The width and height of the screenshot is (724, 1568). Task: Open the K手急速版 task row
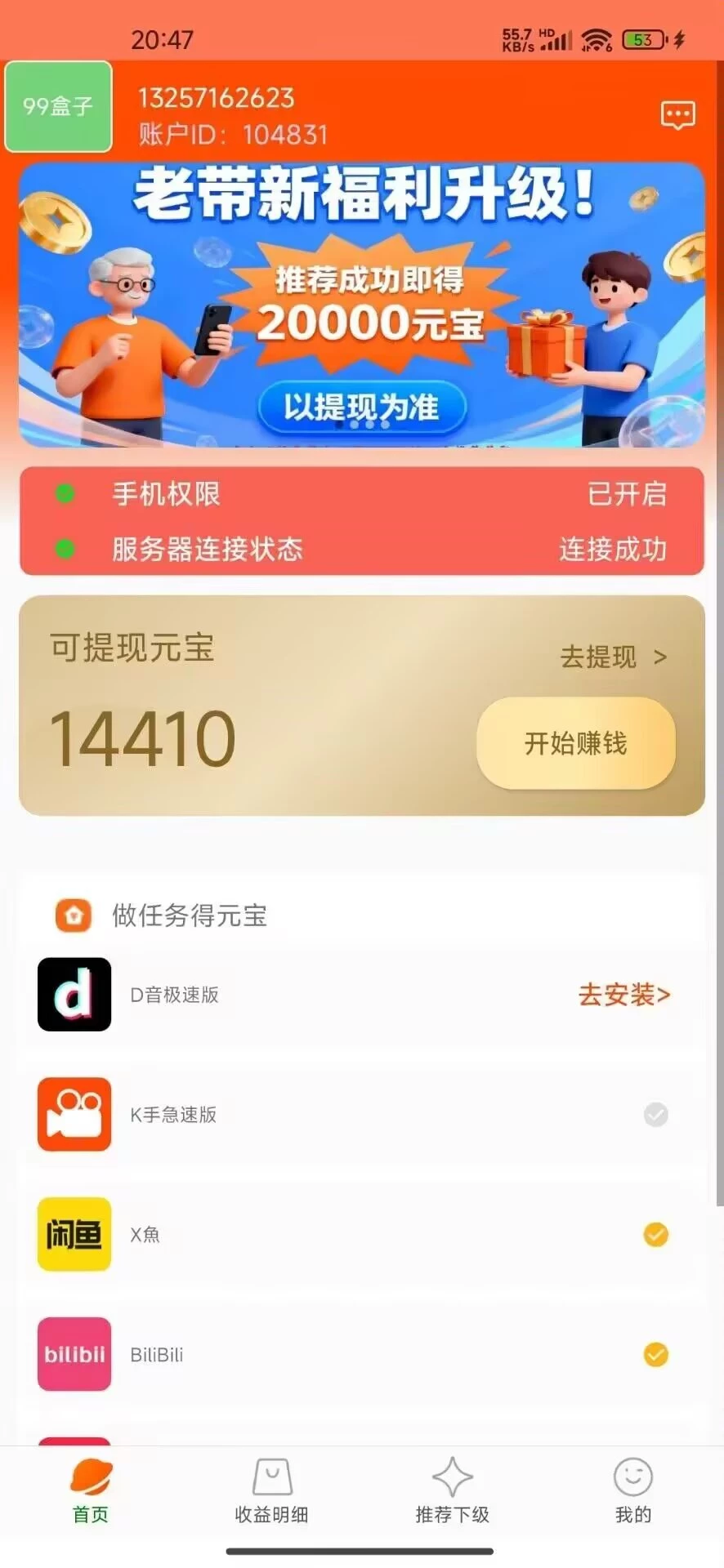(361, 1115)
